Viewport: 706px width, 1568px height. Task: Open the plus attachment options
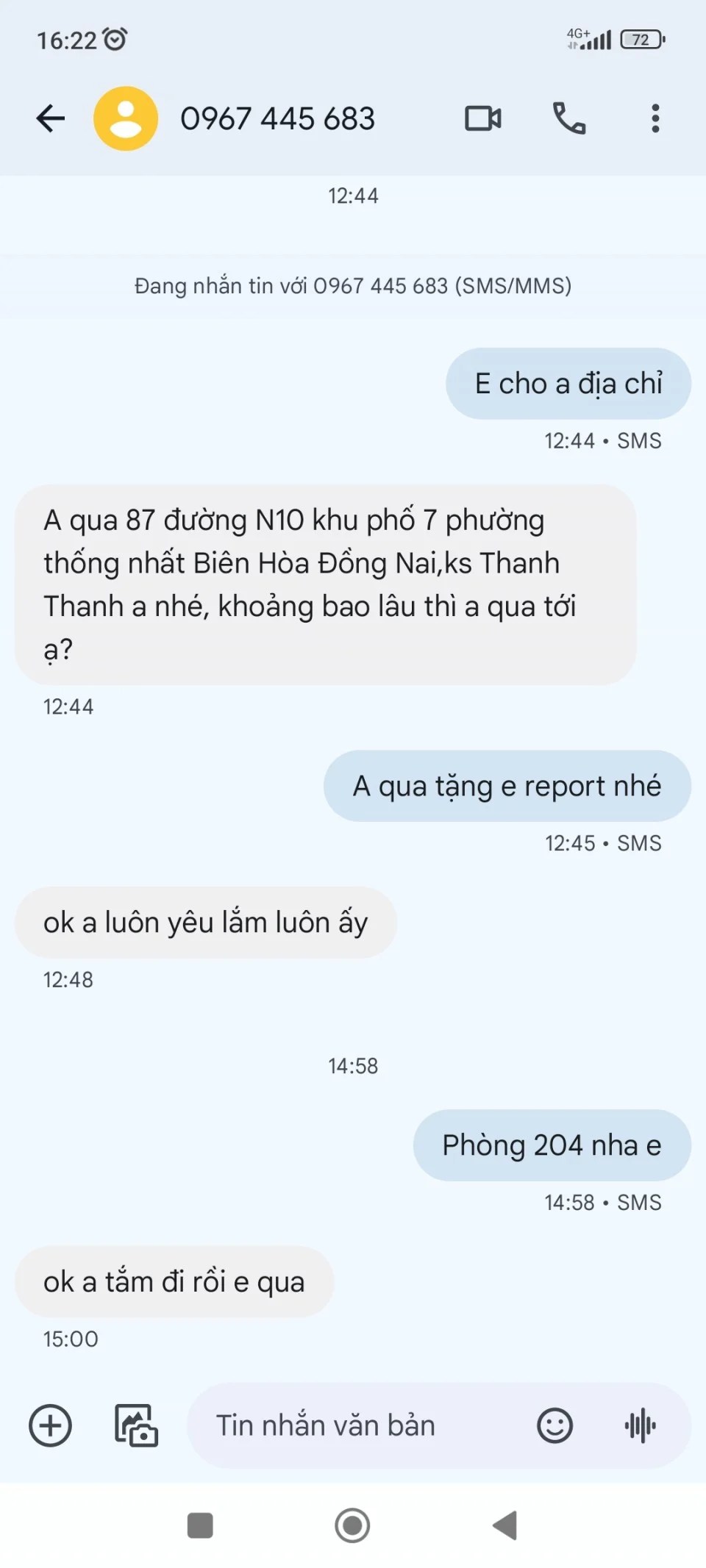click(x=50, y=1425)
